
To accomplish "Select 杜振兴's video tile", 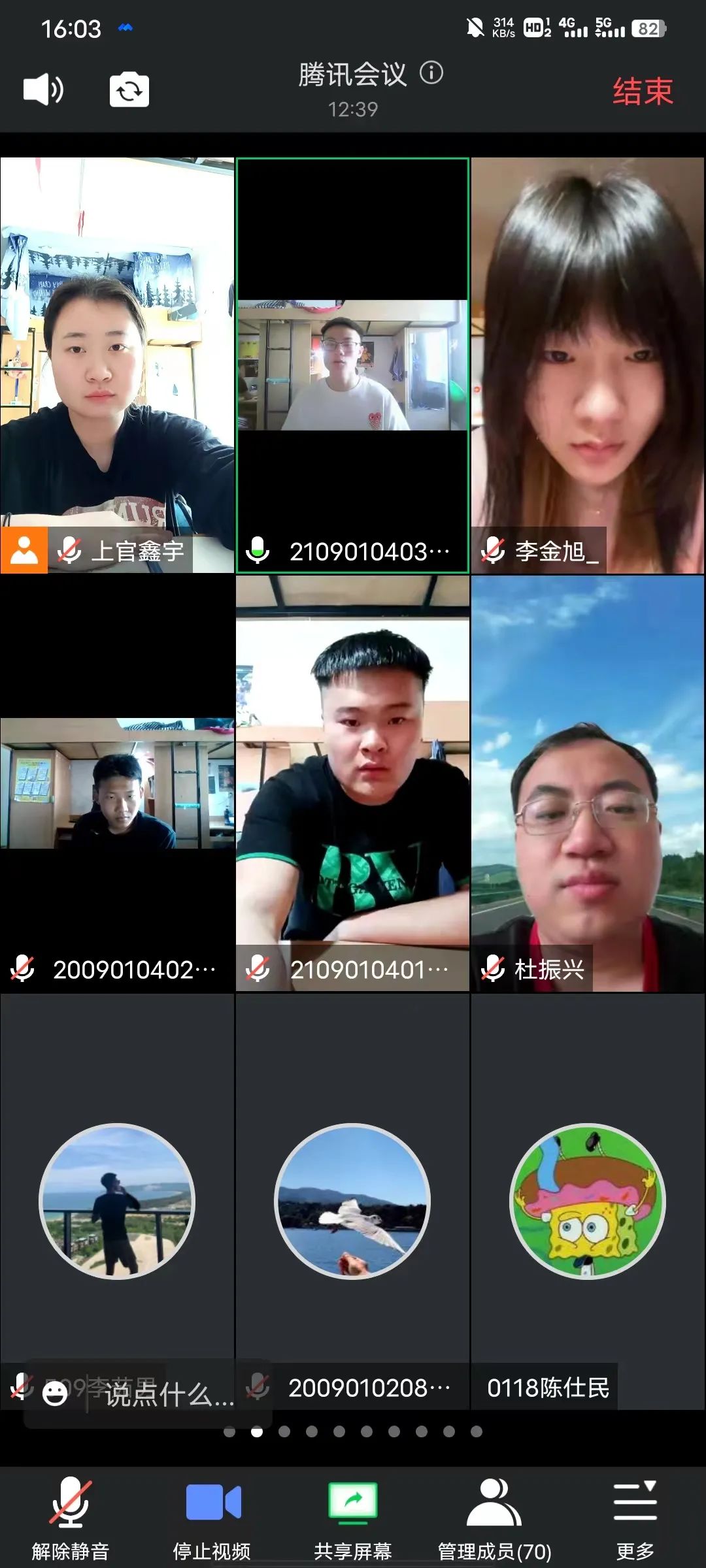I will point(588,784).
